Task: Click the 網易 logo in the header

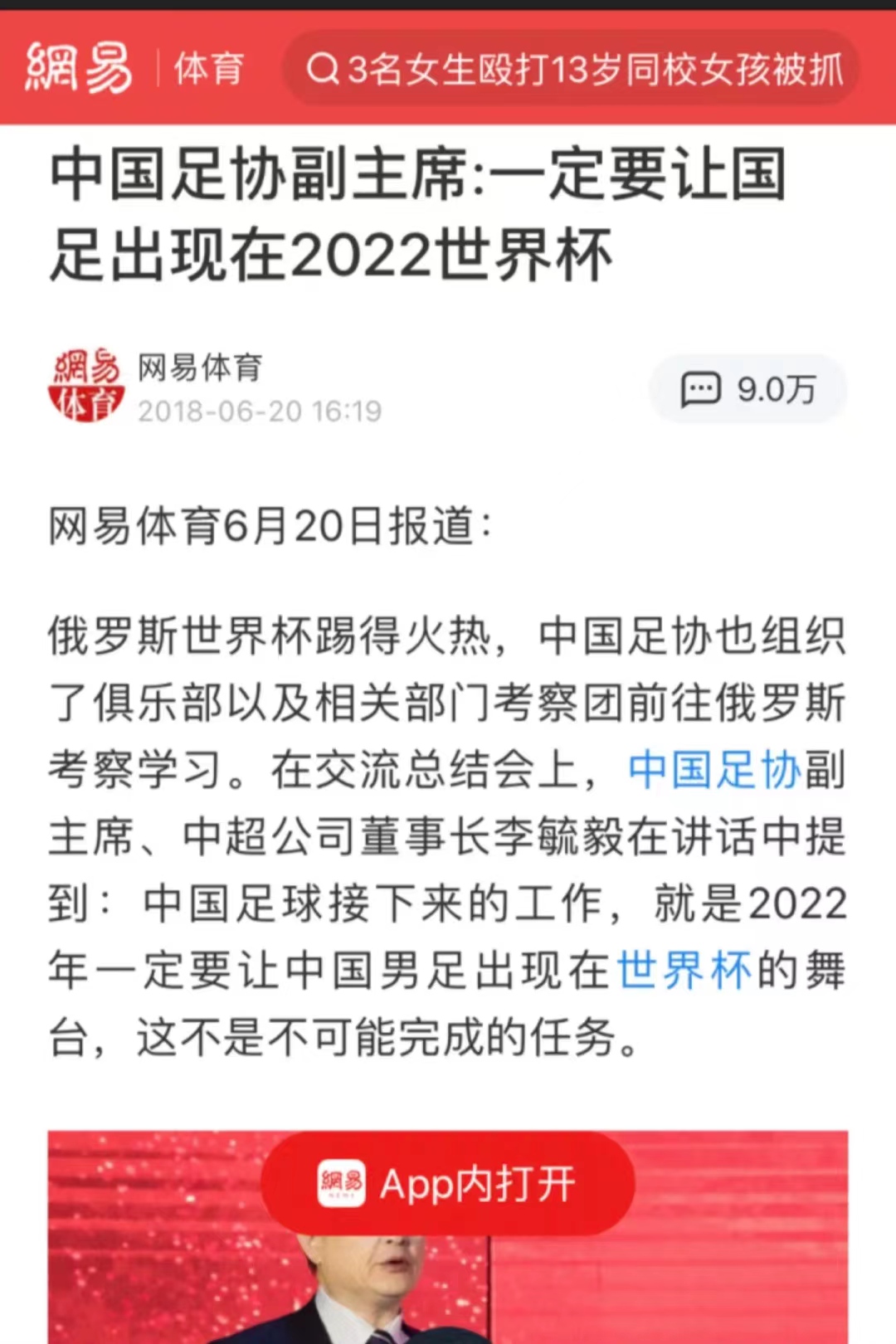Action: click(79, 71)
